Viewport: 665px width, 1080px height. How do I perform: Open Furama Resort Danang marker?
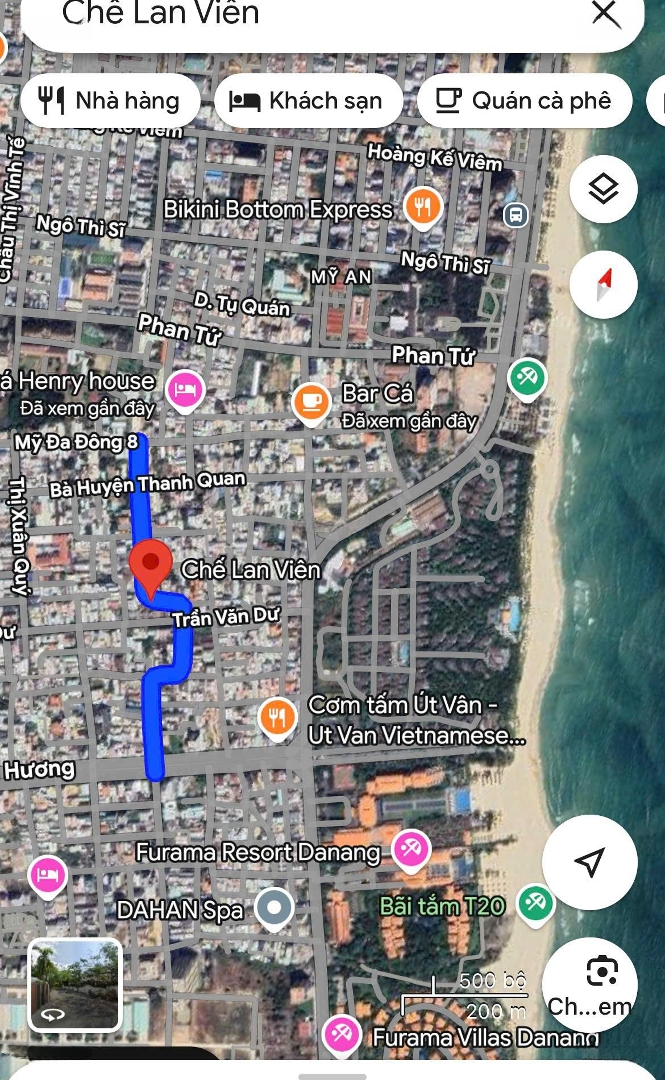(410, 850)
